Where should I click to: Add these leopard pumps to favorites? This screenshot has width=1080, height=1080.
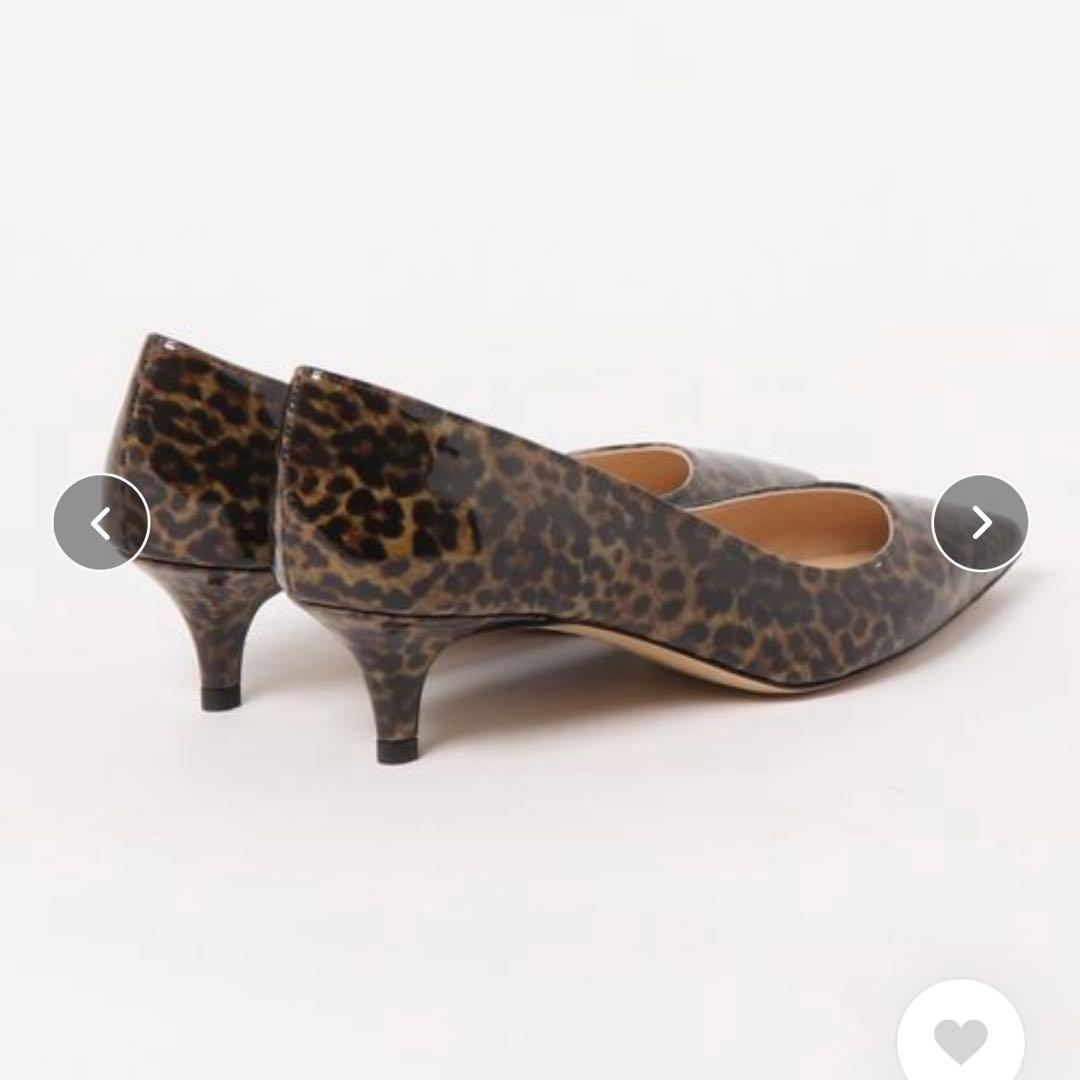click(961, 1039)
